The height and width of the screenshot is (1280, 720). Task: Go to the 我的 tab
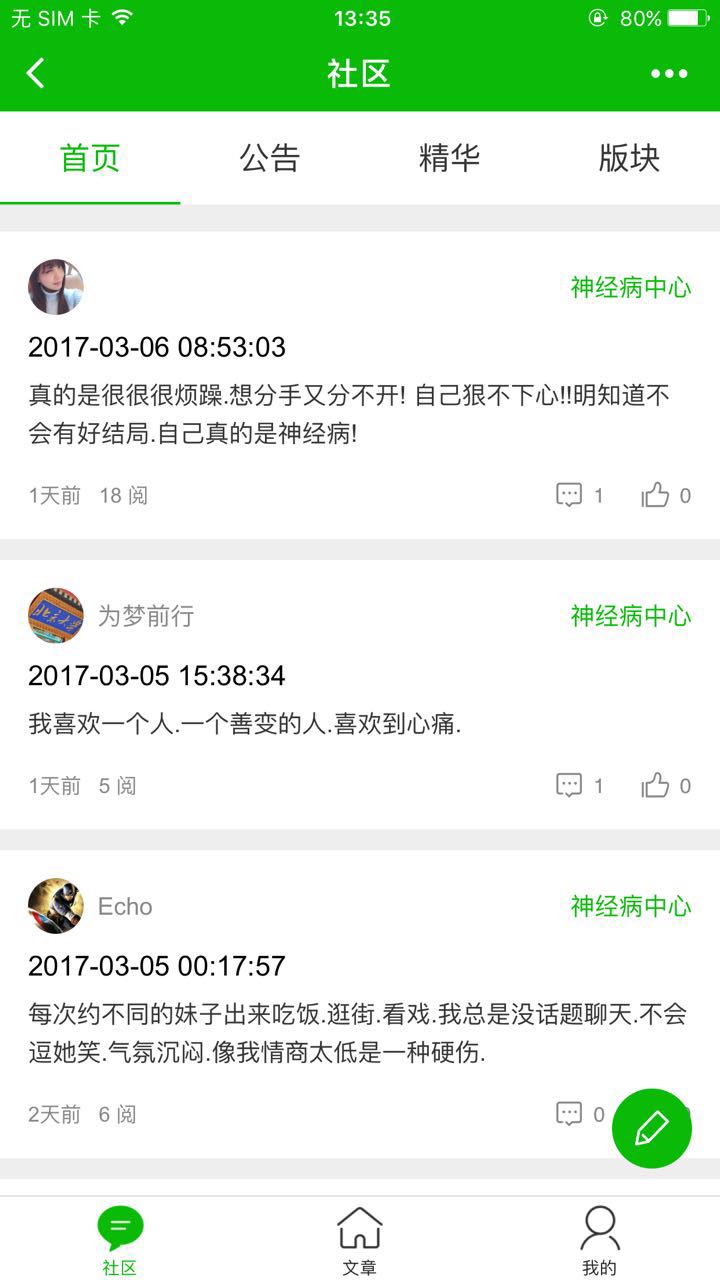(x=600, y=1240)
